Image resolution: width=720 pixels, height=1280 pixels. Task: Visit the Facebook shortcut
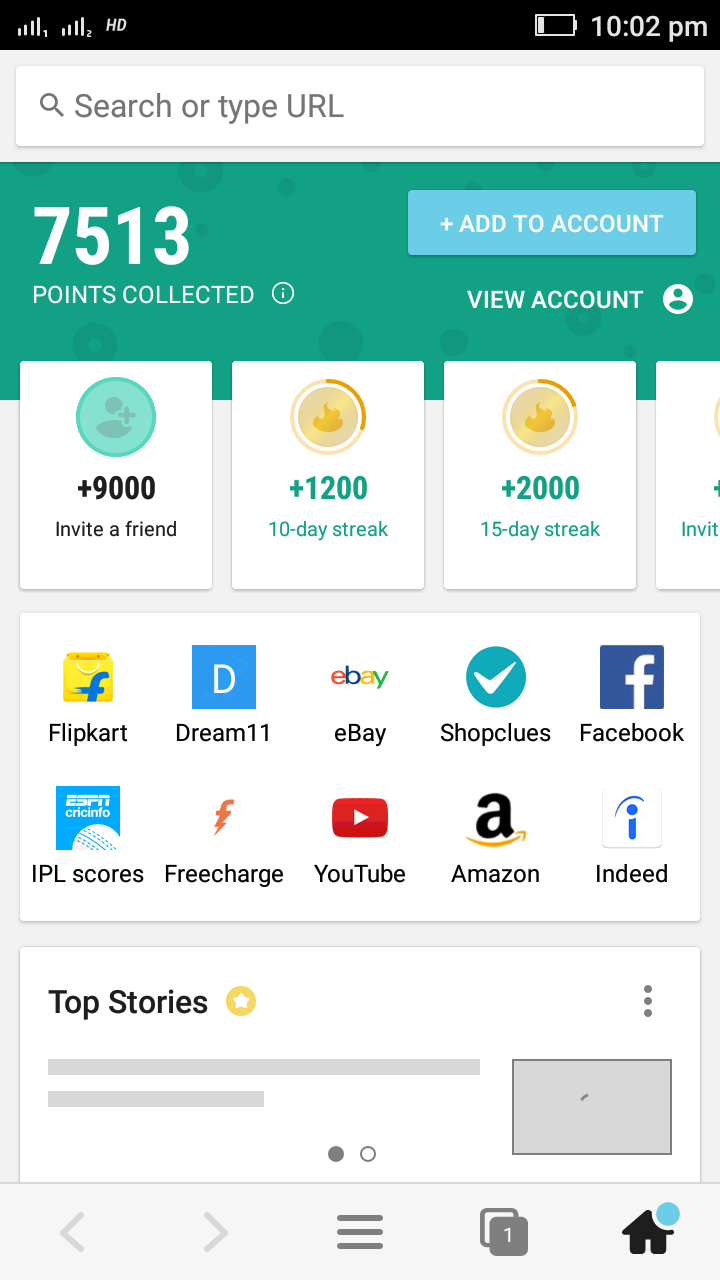tap(631, 695)
